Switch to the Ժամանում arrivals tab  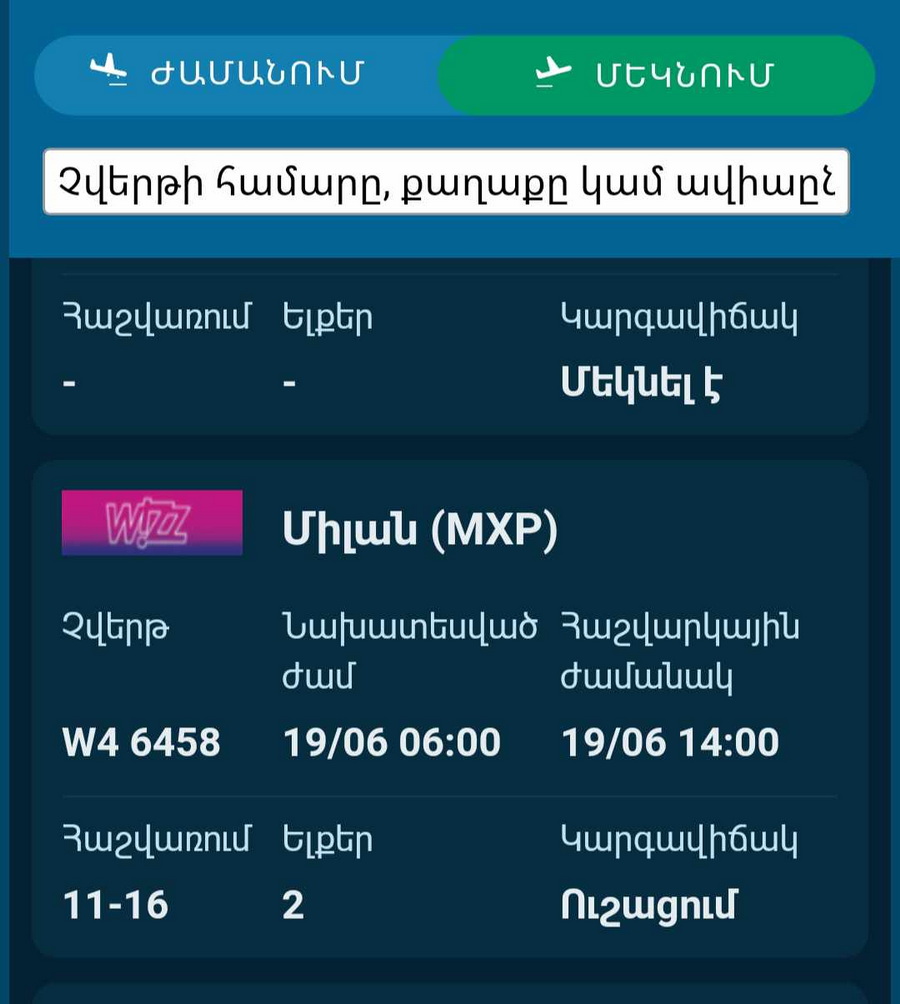237,74
